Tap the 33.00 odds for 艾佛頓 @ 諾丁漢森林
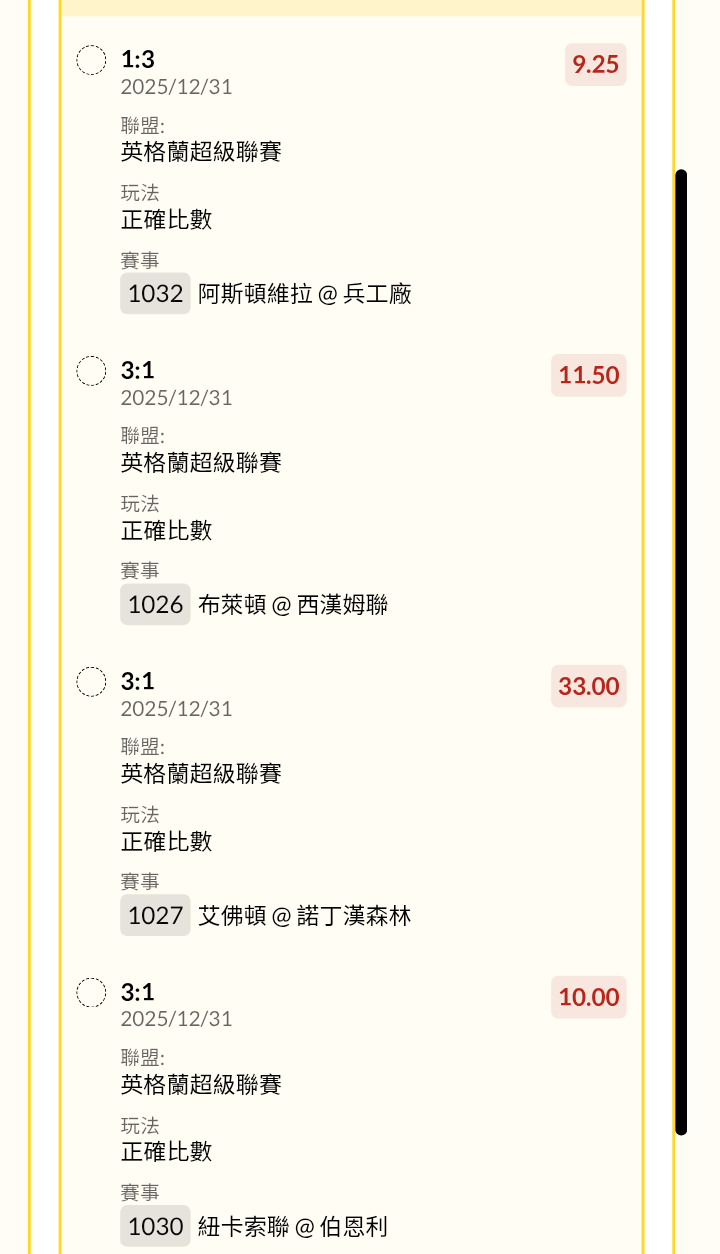 (x=589, y=687)
